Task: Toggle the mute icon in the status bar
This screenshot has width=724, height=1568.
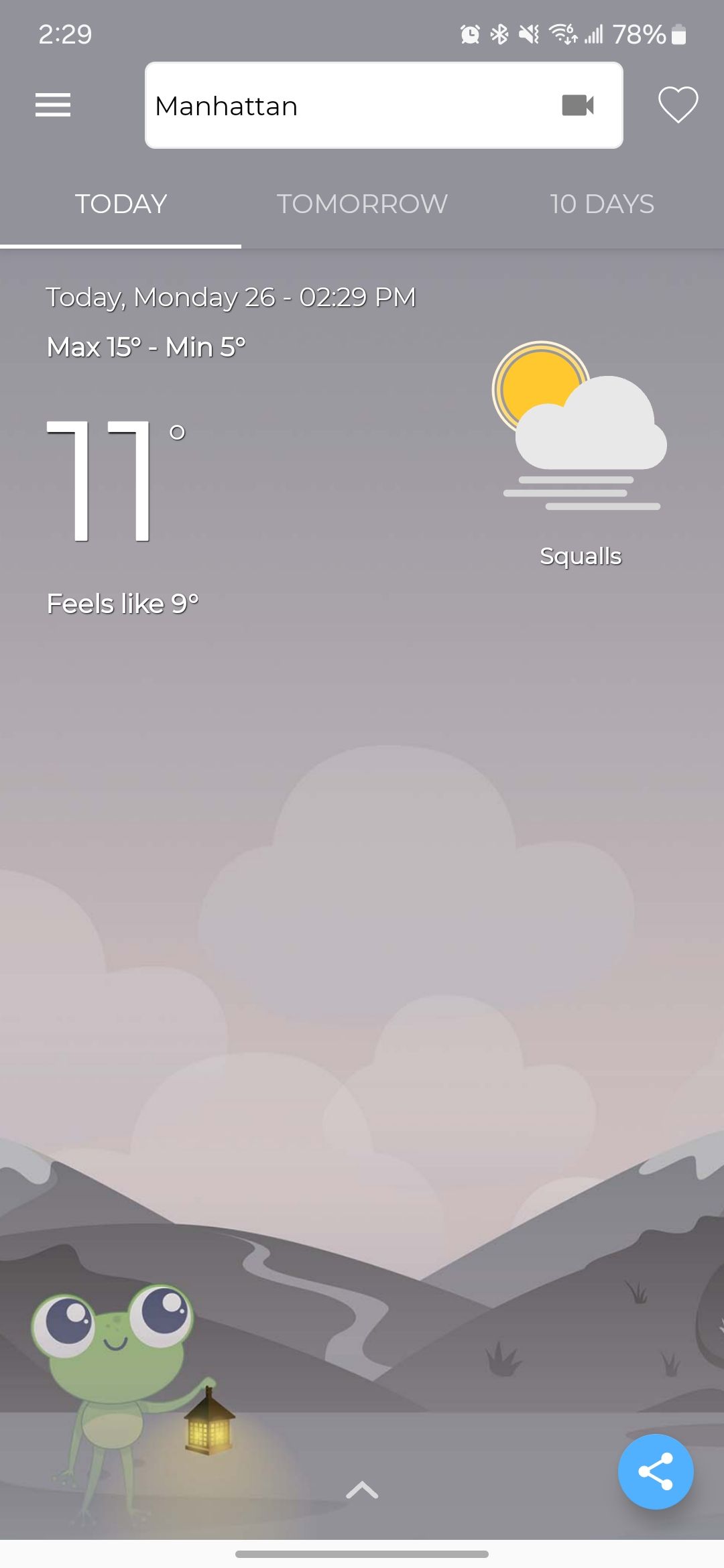Action: coord(529,35)
